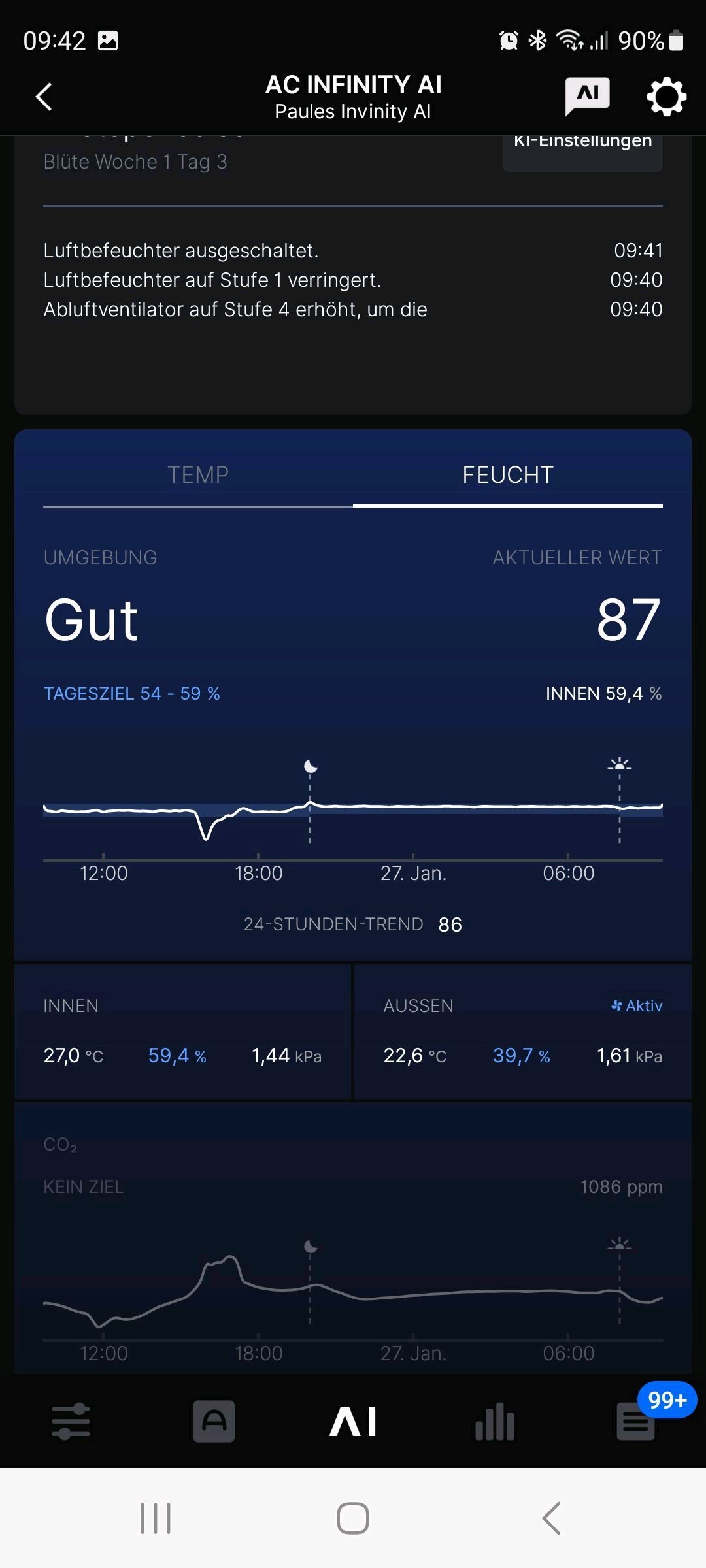Image resolution: width=706 pixels, height=1568 pixels.
Task: Switch to the TEMP tab
Action: pyautogui.click(x=198, y=475)
